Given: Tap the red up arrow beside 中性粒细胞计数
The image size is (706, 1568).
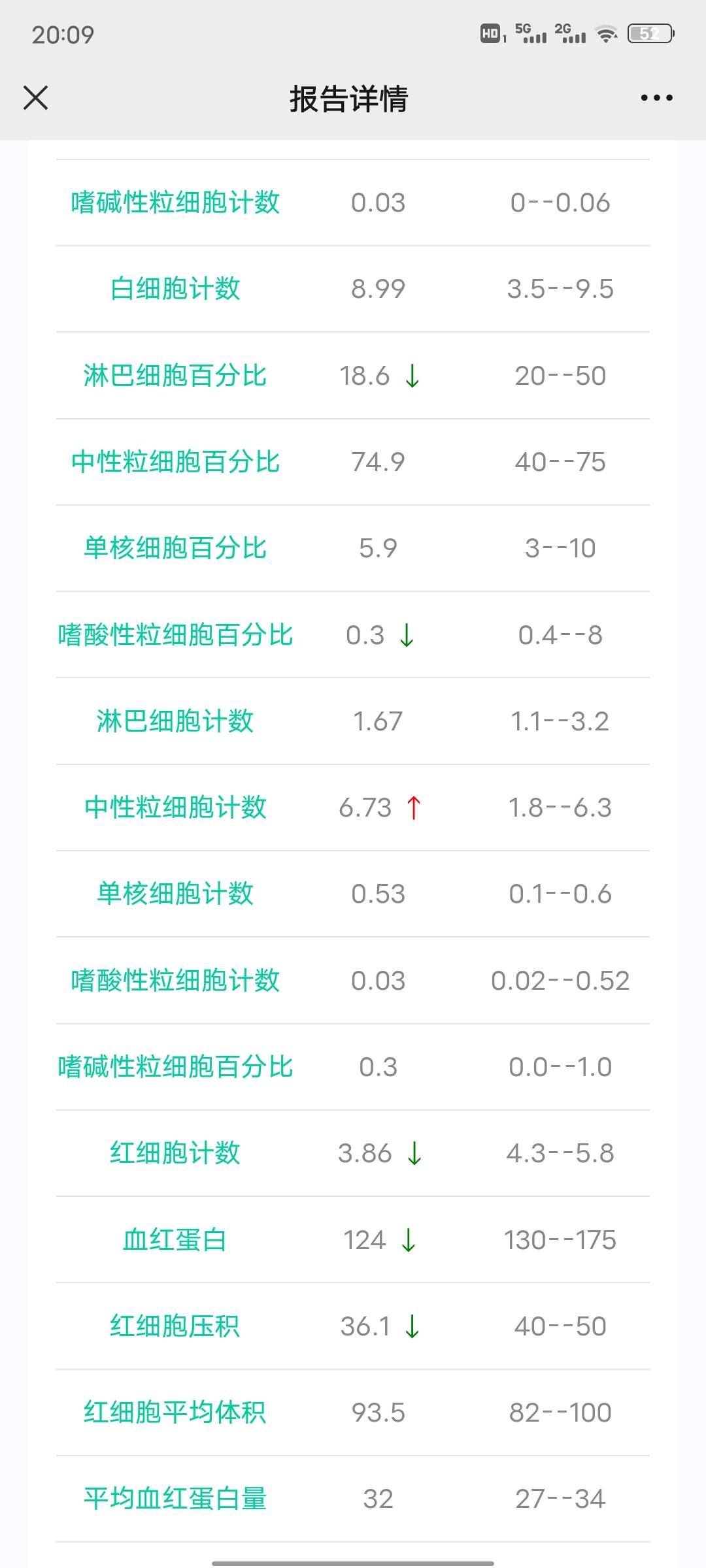Looking at the screenshot, I should [x=414, y=808].
